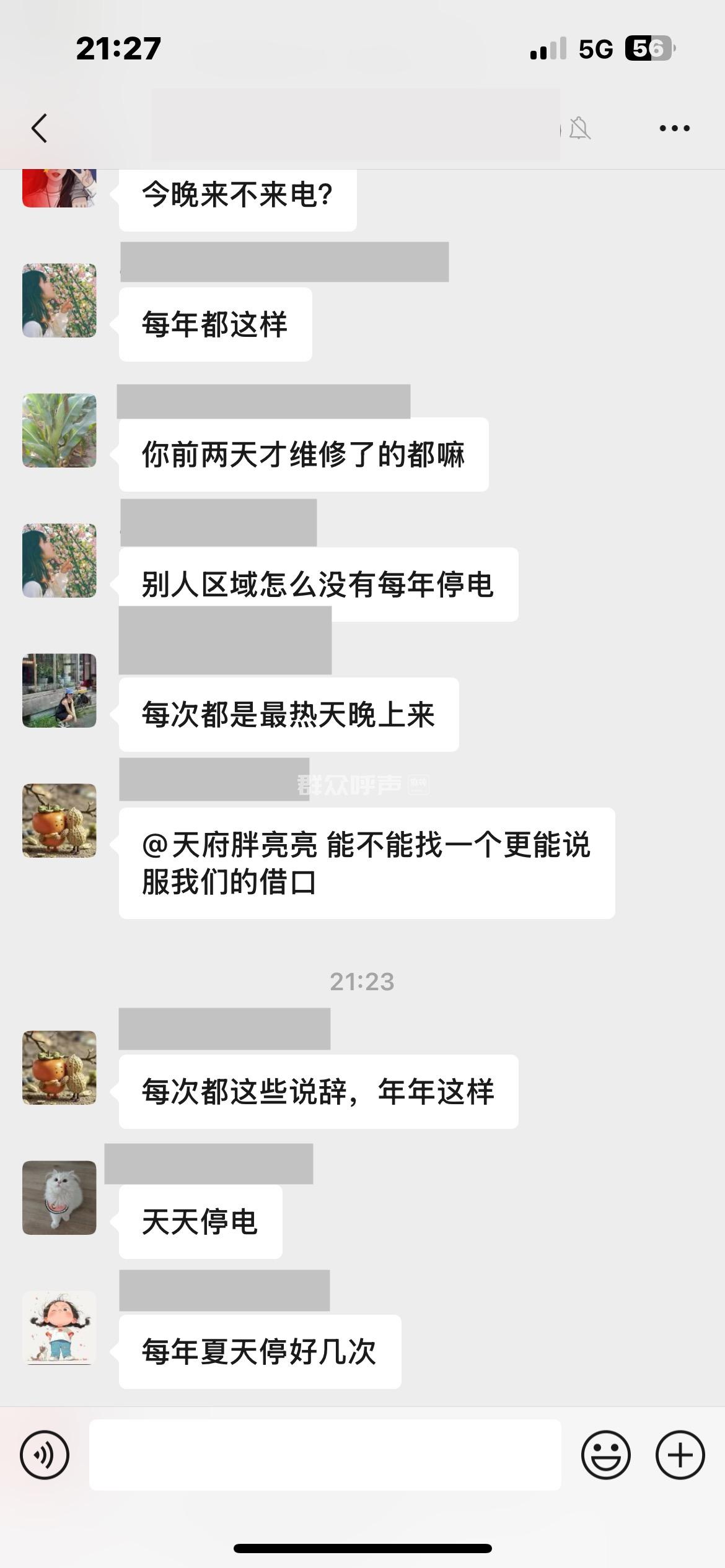
Task: Open the plus attachment menu
Action: [x=680, y=1455]
